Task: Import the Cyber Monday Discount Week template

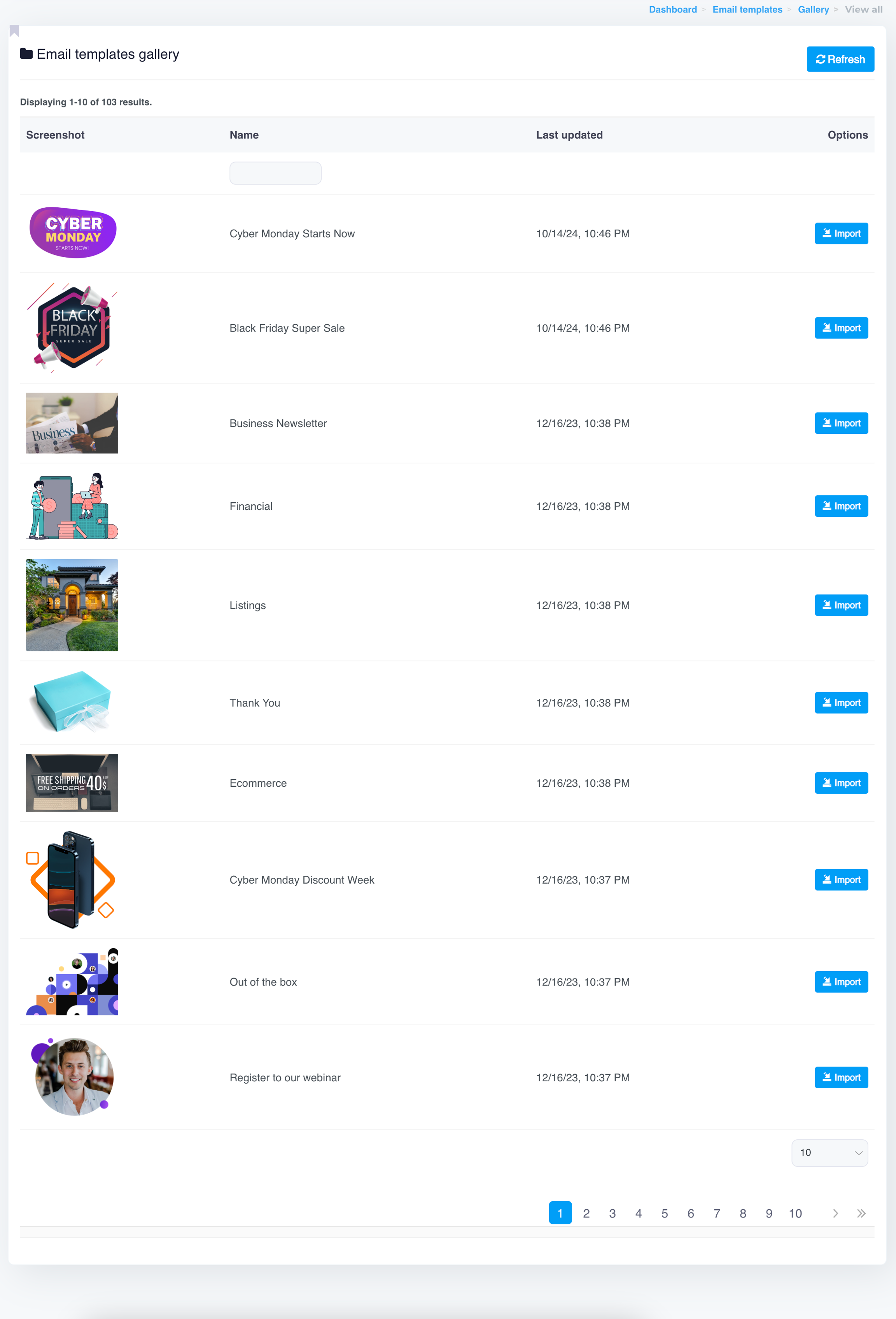Action: [841, 880]
